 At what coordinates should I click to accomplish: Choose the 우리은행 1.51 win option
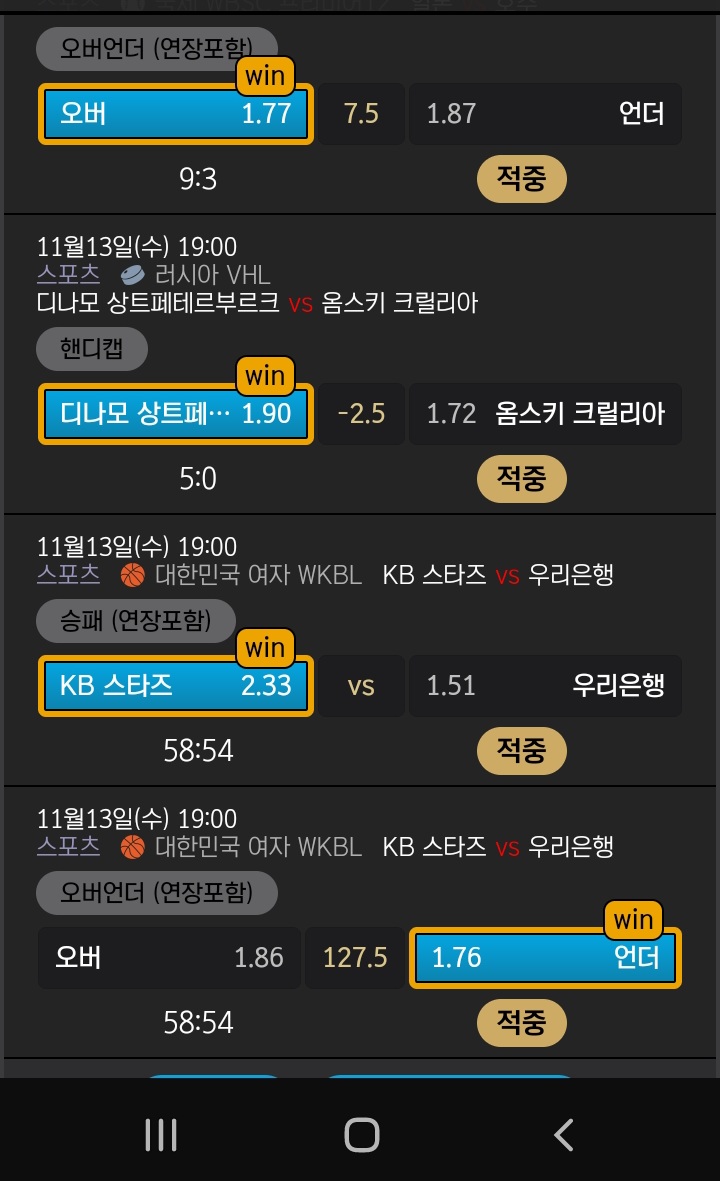[545, 686]
